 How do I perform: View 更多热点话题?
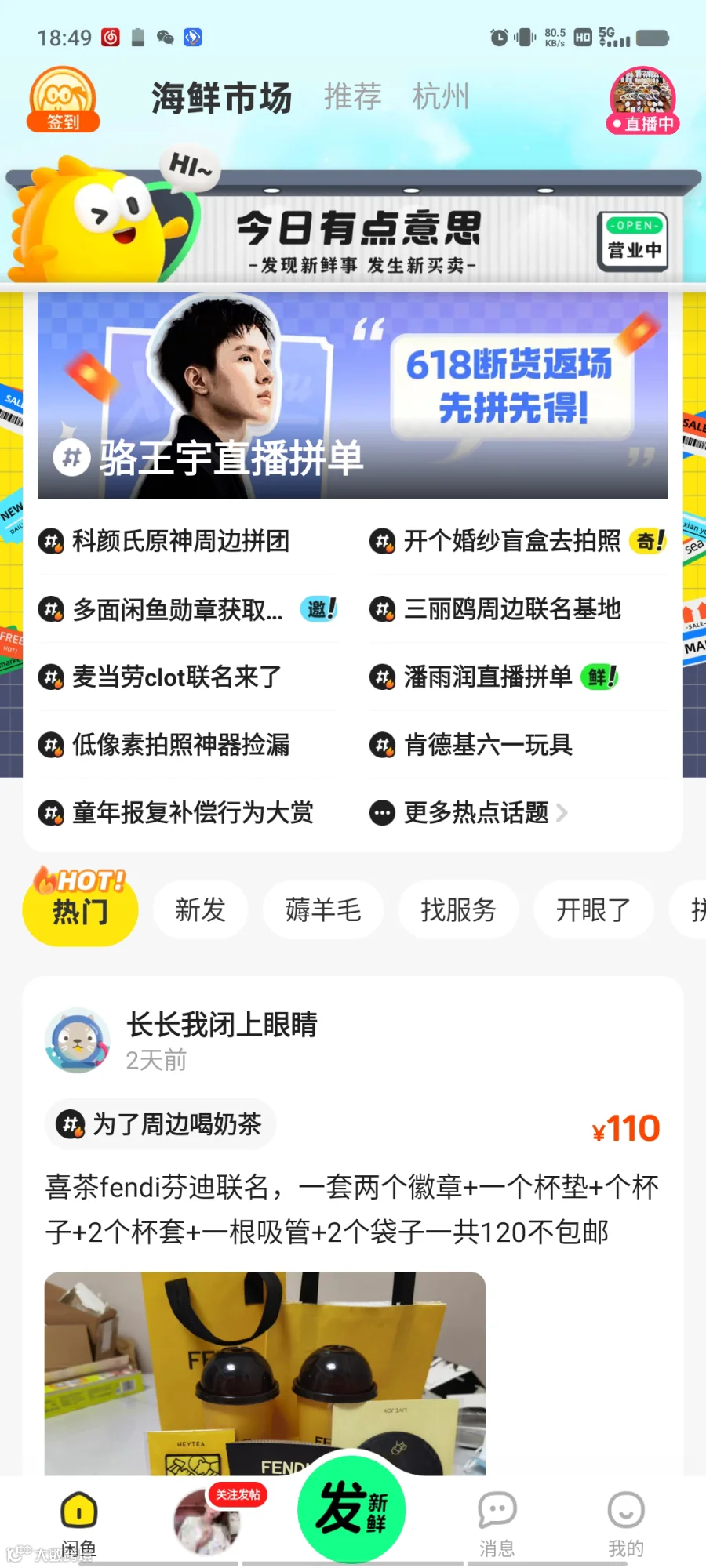469,813
